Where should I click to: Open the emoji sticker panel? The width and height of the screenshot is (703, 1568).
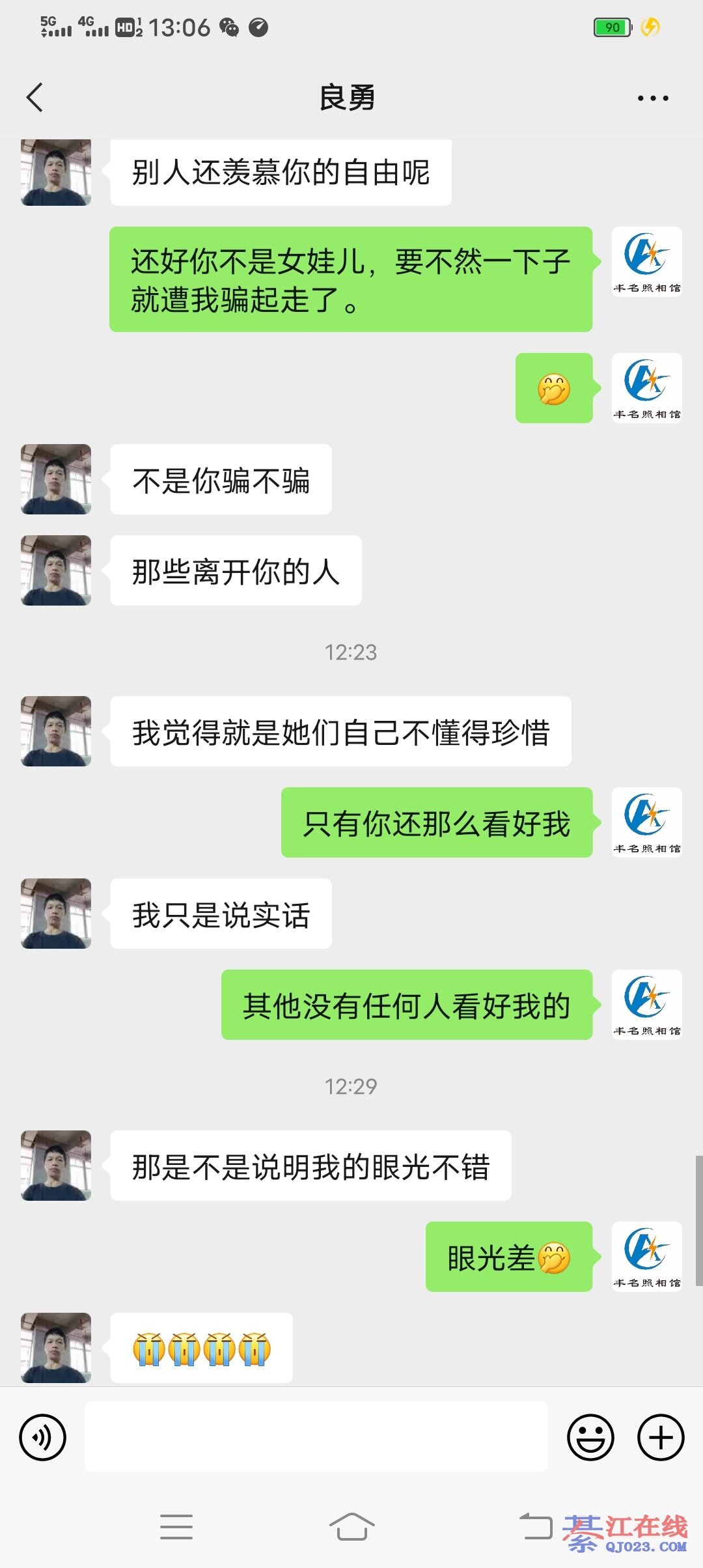coord(590,1436)
